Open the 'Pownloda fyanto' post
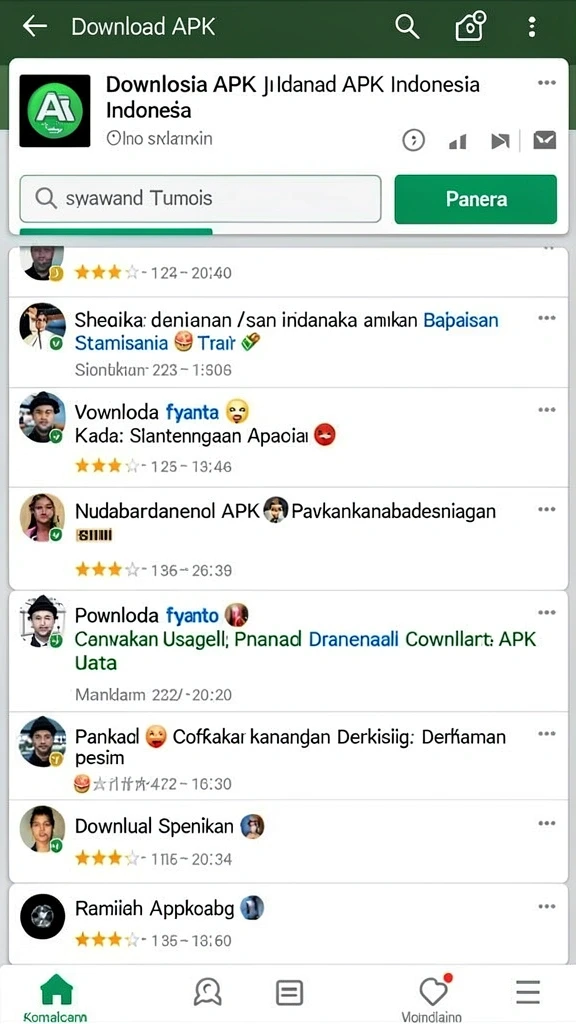576x1024 pixels. click(288, 651)
